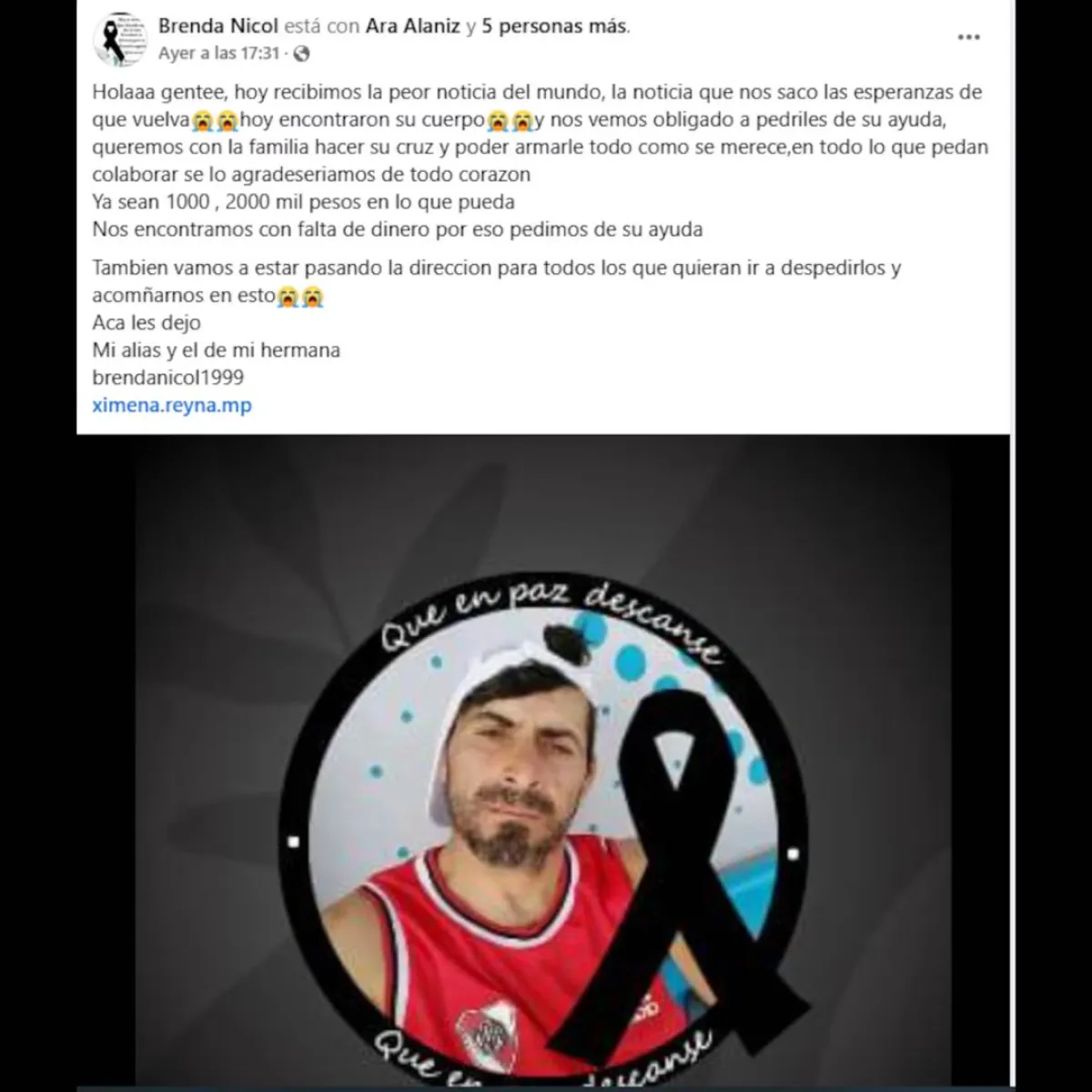Viewport: 1092px width, 1092px height.
Task: Show the 5 personas más tagged
Action: coord(553,26)
